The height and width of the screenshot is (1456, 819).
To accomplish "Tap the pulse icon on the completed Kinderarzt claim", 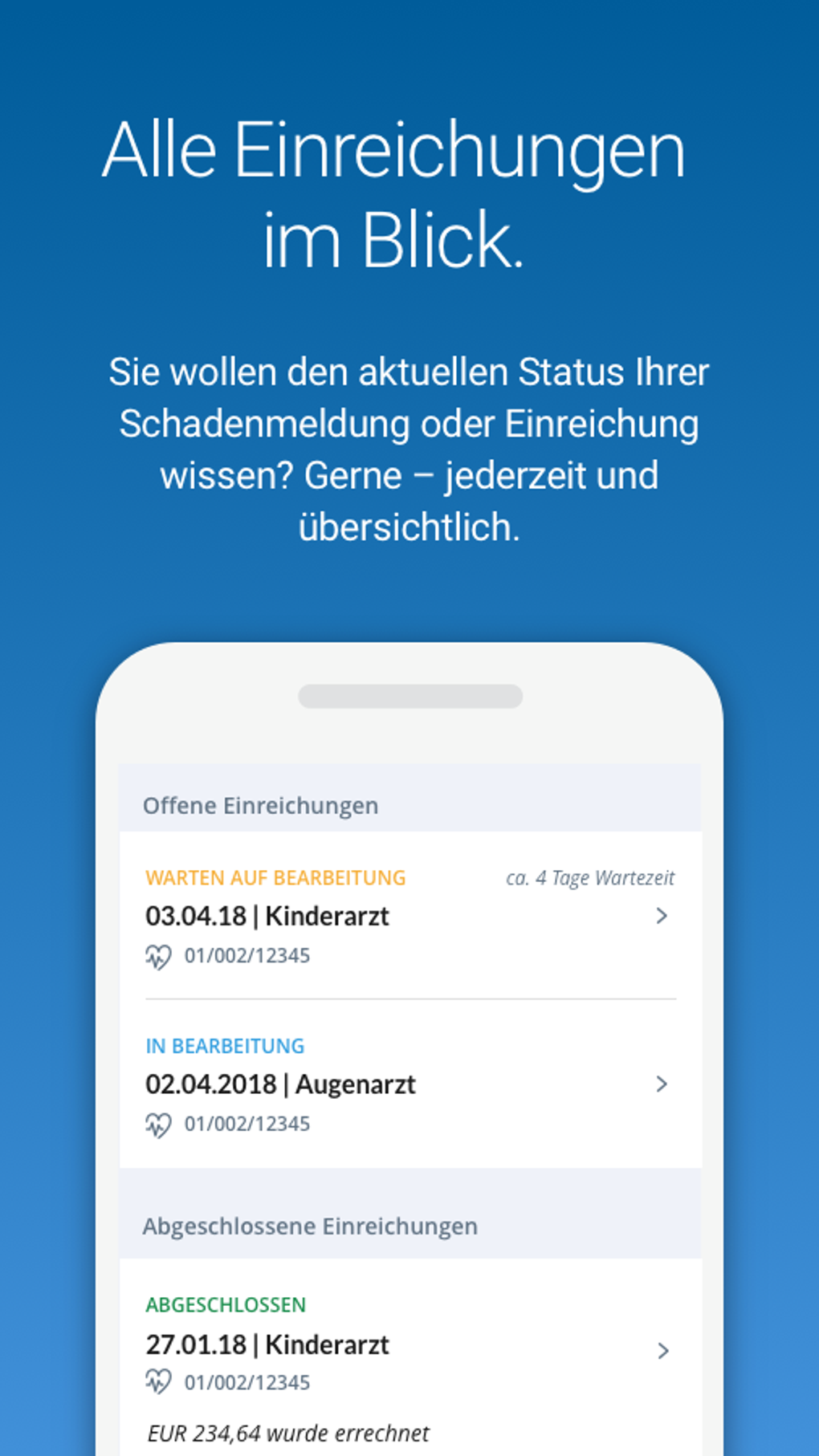I will point(160,1382).
